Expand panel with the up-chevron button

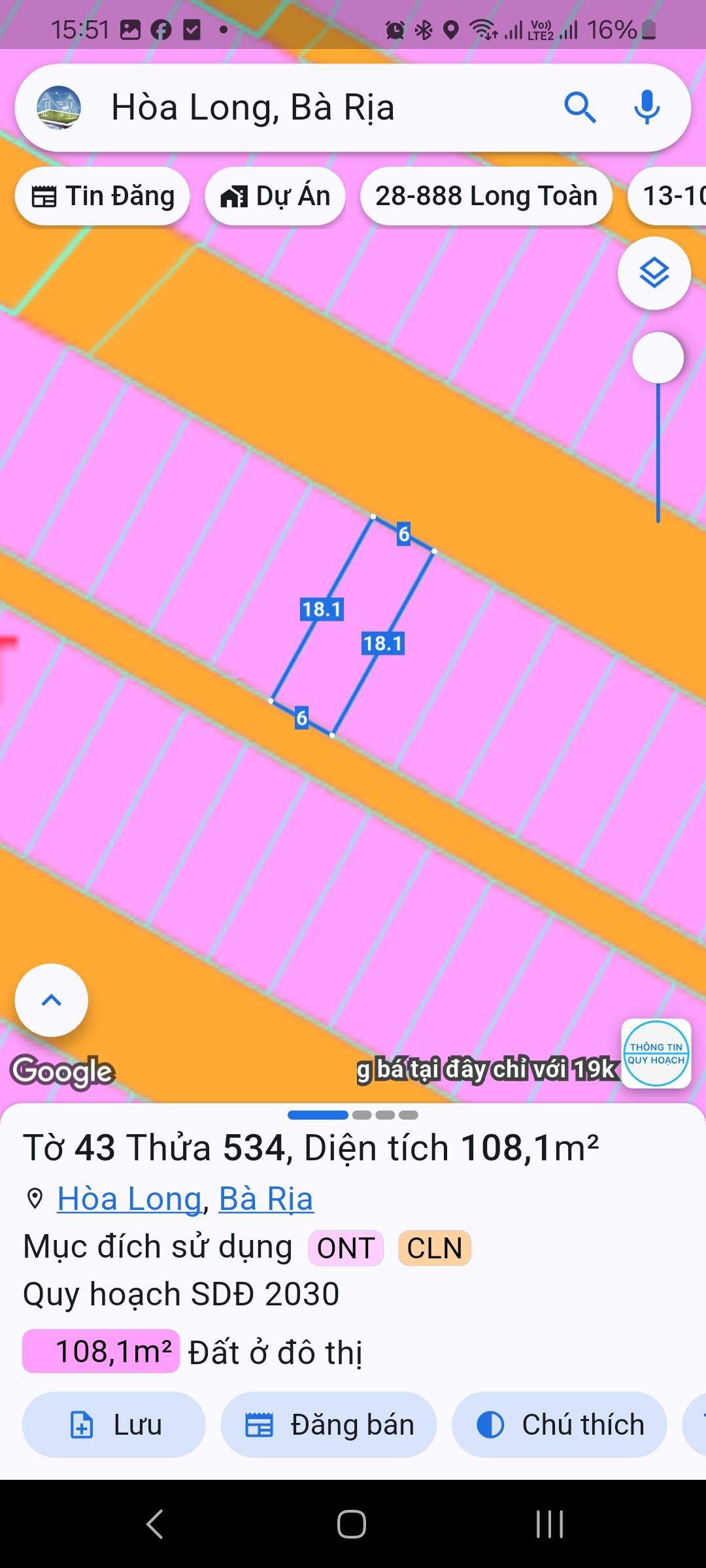pyautogui.click(x=52, y=1000)
